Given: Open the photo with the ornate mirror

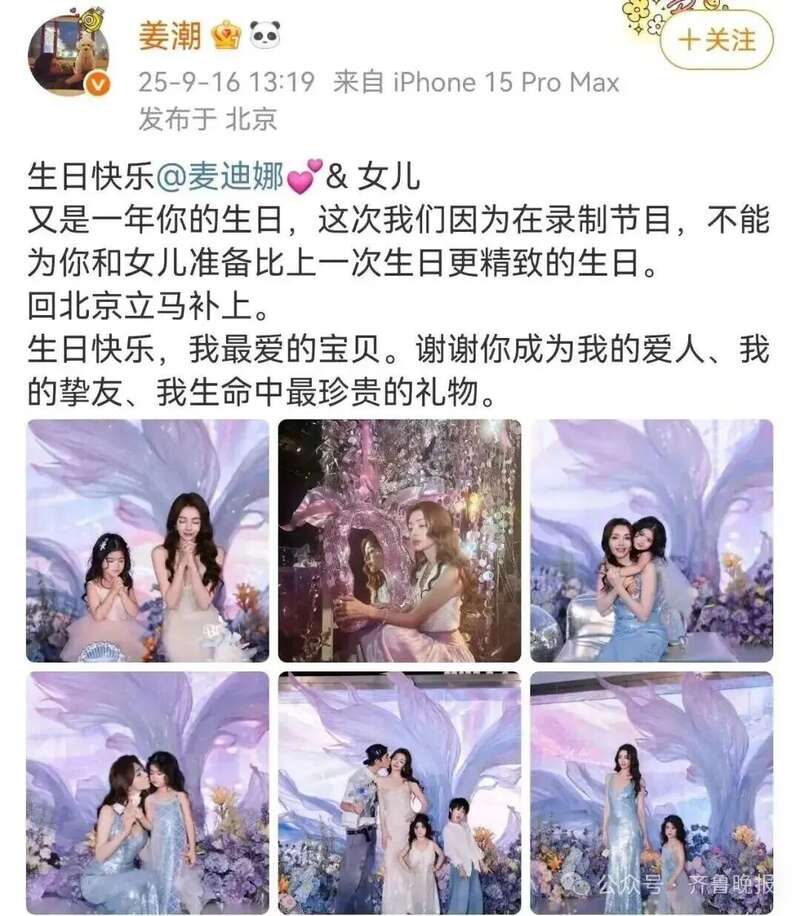Looking at the screenshot, I should coord(400,540).
